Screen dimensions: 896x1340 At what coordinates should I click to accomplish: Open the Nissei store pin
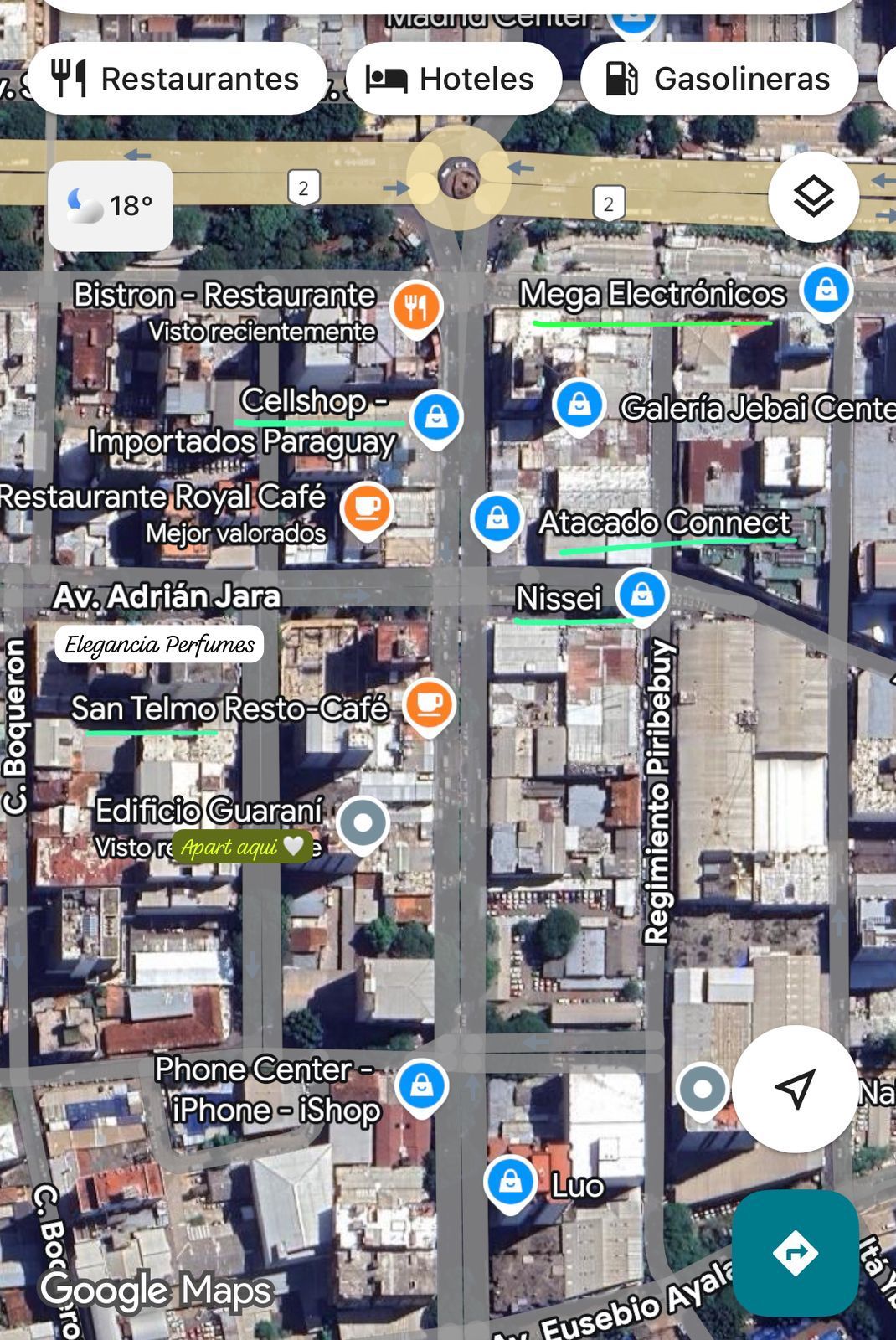pyautogui.click(x=642, y=593)
